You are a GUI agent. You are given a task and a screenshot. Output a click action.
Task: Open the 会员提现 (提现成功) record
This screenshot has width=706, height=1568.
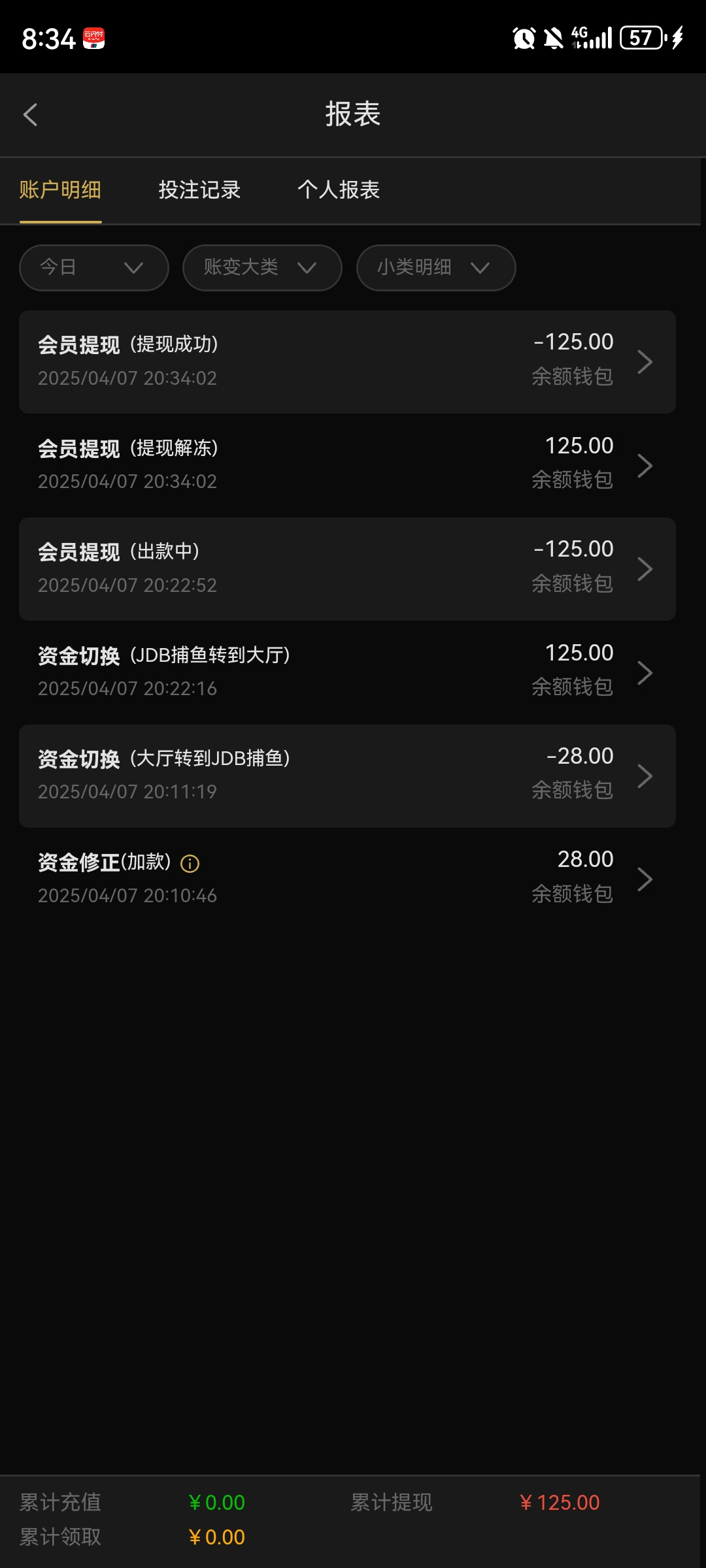[x=346, y=361]
